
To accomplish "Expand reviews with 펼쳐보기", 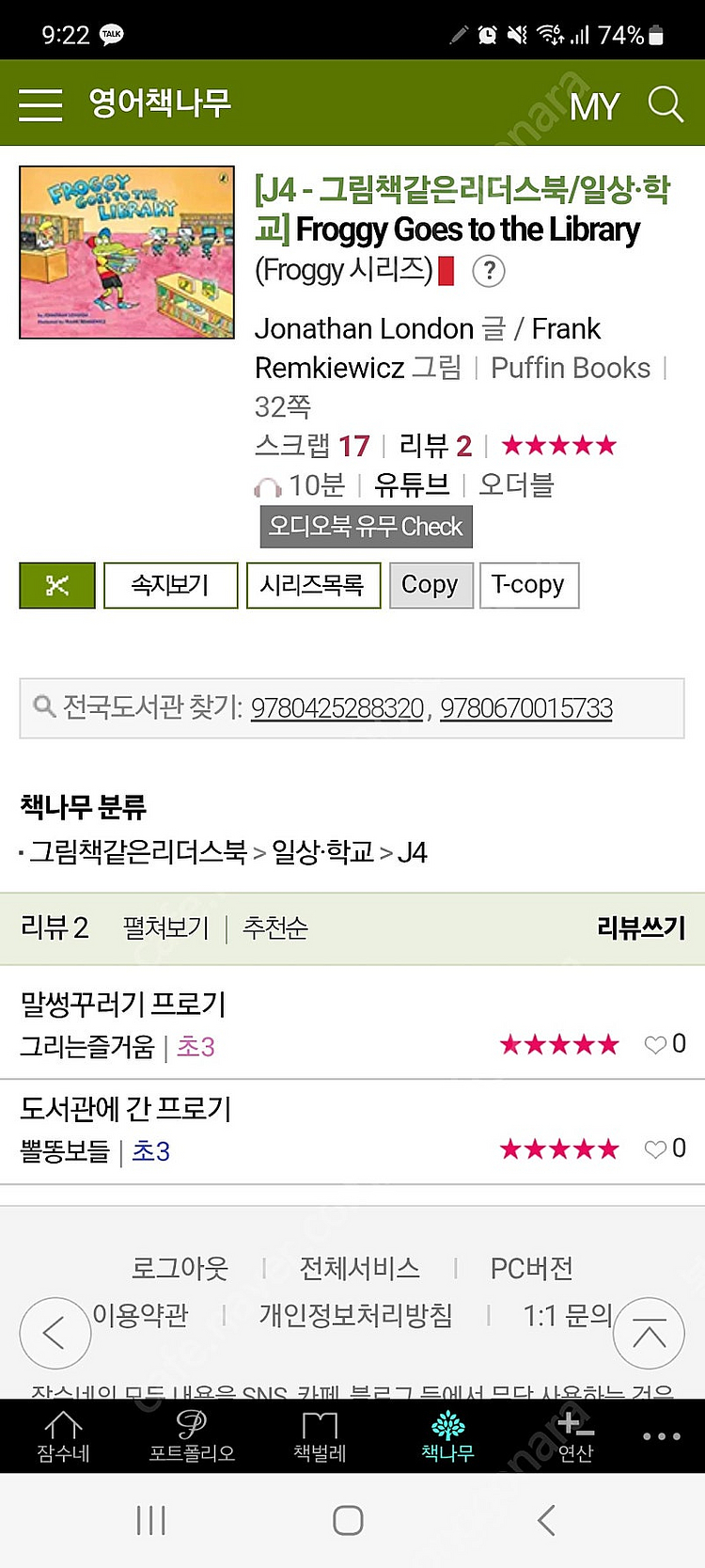I will [x=165, y=928].
